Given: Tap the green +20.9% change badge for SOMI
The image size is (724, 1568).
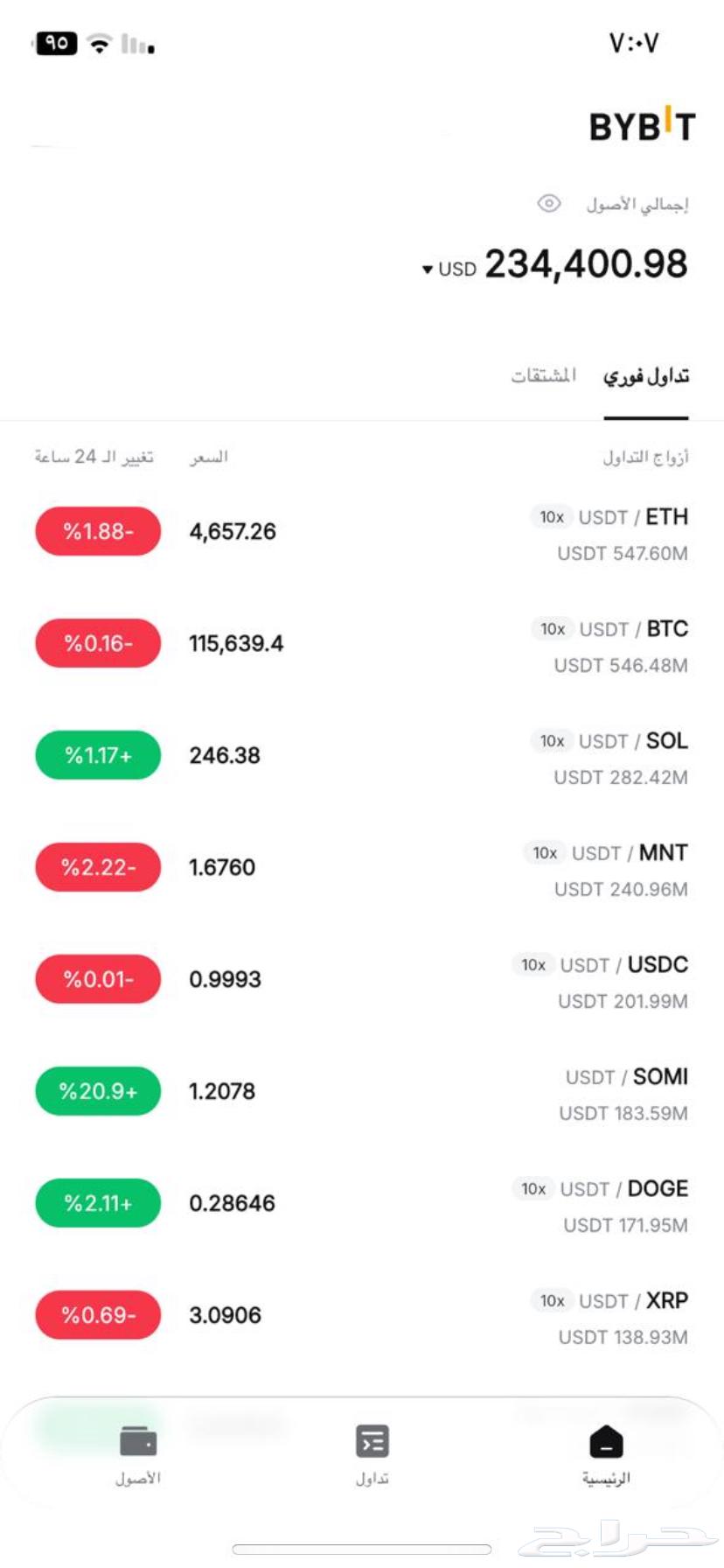Looking at the screenshot, I should coord(97,1091).
